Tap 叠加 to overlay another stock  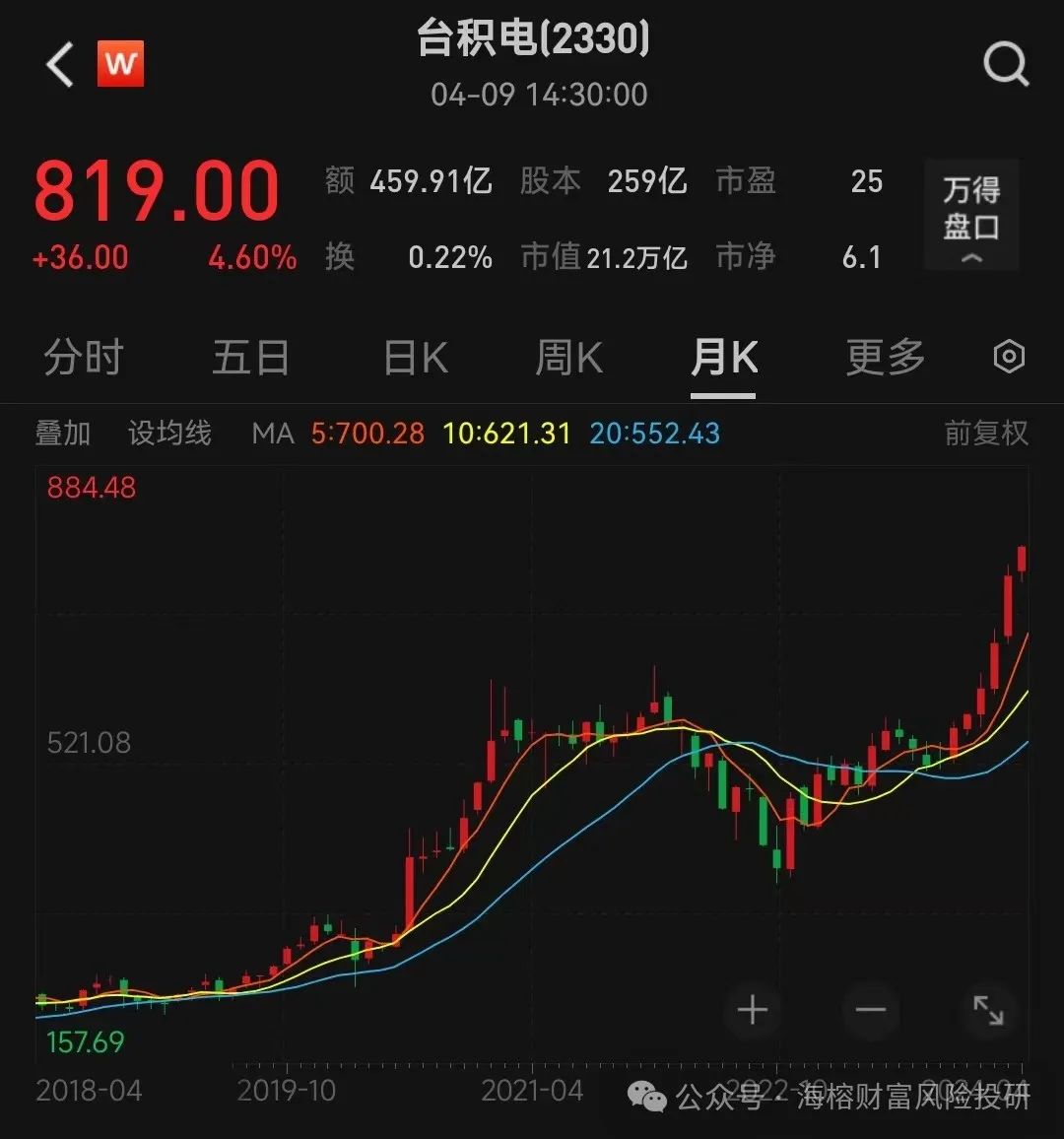pos(62,434)
